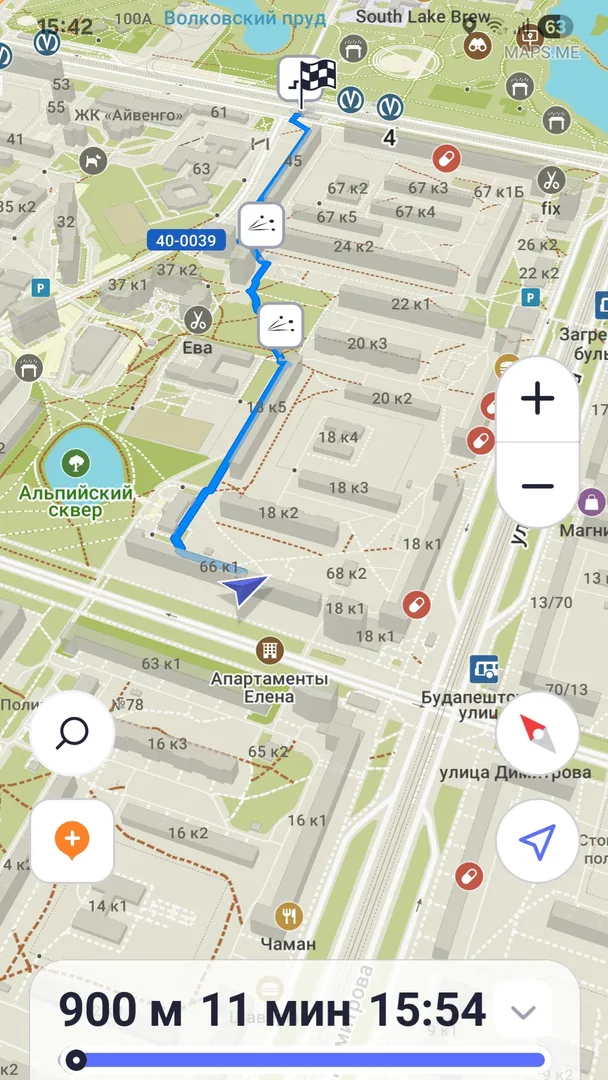608x1080 pixels.
Task: Open the Чаман restaurant marker
Action: (290, 915)
